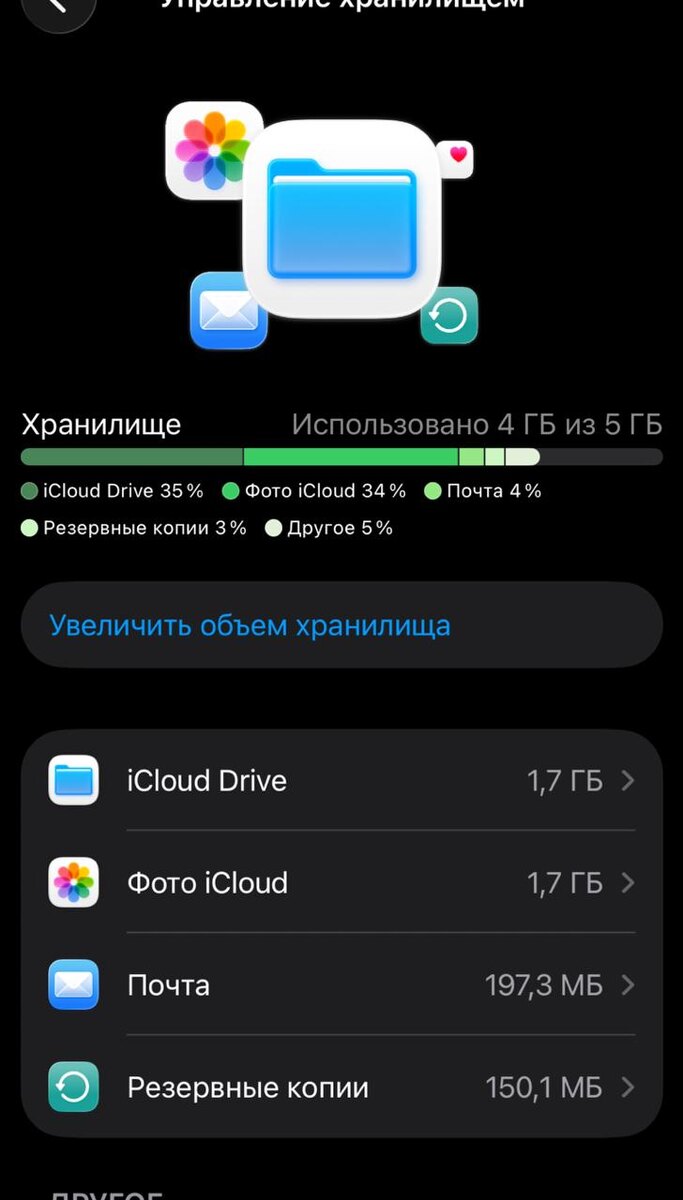Viewport: 683px width, 1200px height.
Task: Open Фото iCloud storage row
Action: [341, 883]
